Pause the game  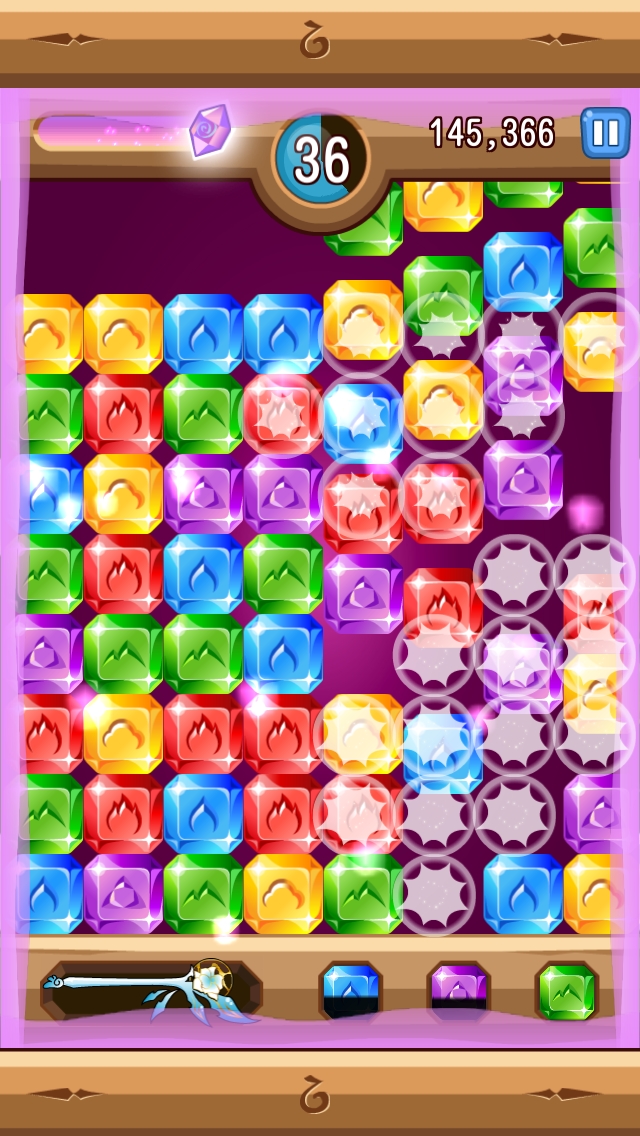coord(605,134)
